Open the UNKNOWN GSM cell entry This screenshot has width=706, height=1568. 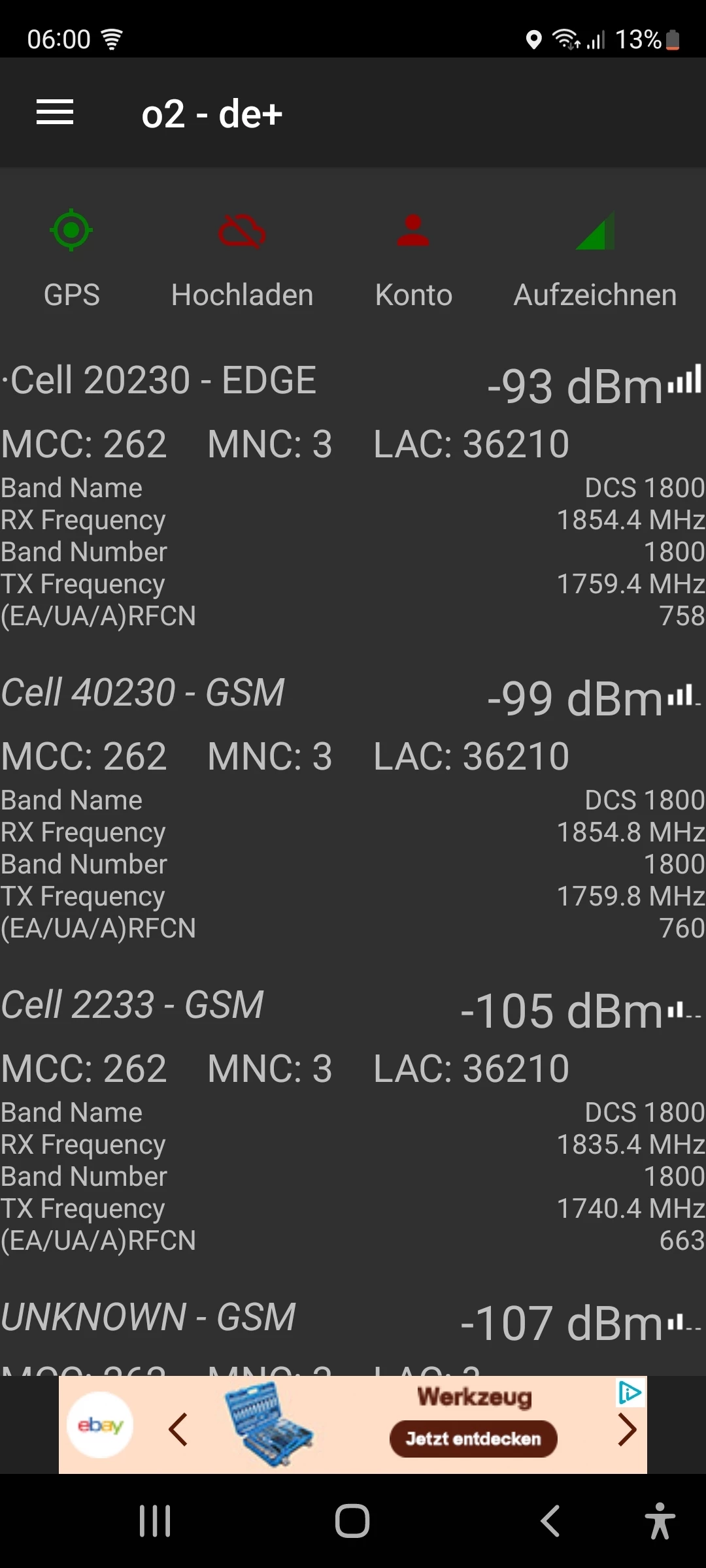[x=148, y=1317]
